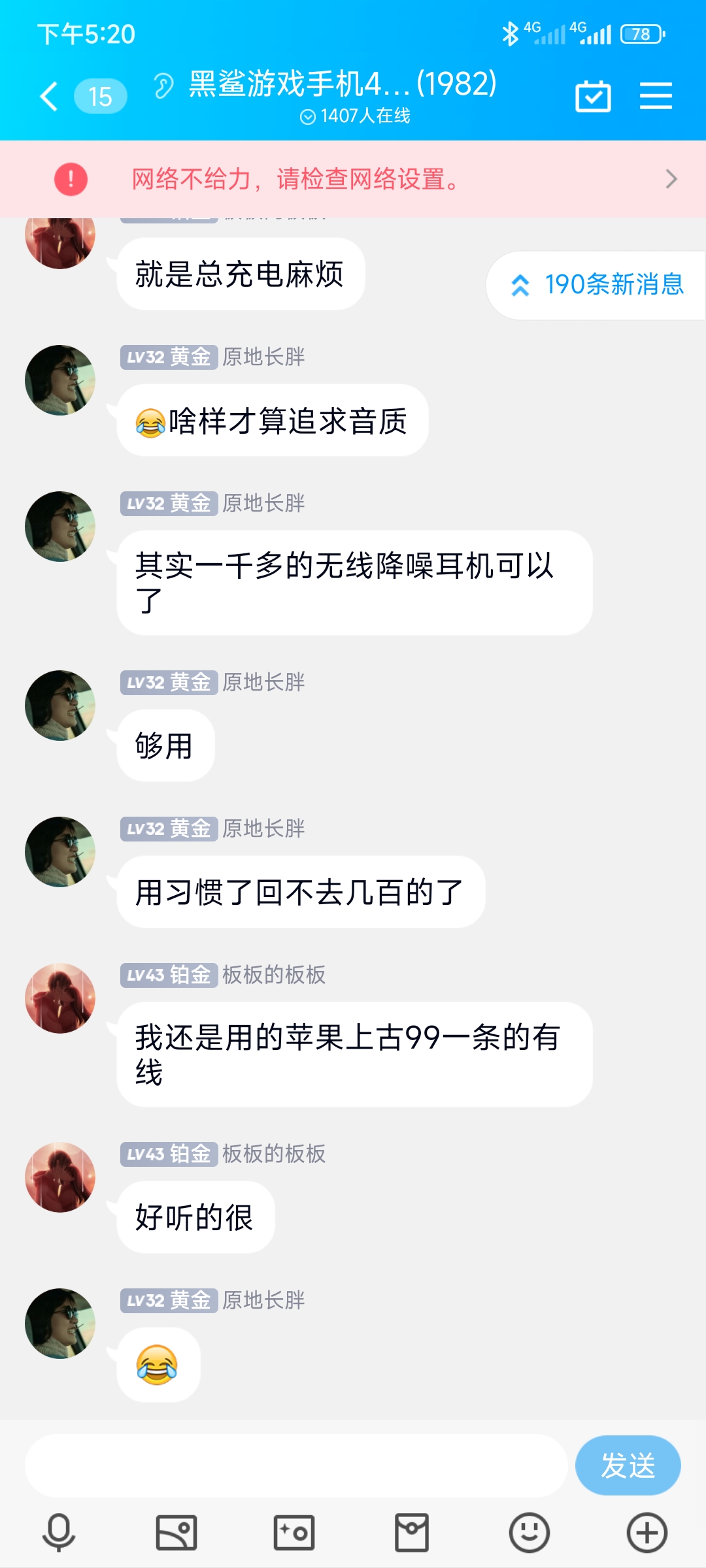This screenshot has height=1568, width=706.
Task: Go back to the message list
Action: pyautogui.click(x=50, y=97)
